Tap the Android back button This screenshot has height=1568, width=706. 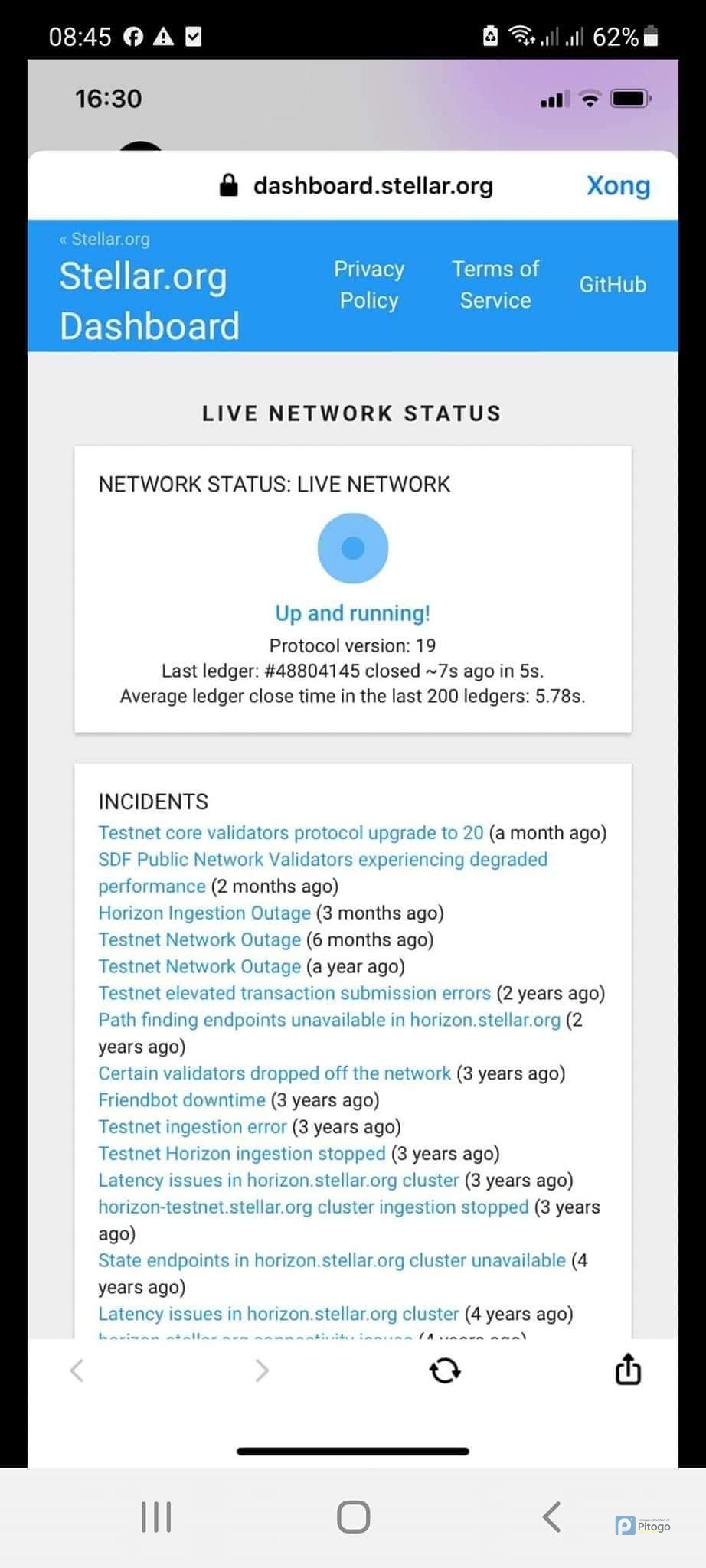[x=552, y=1517]
